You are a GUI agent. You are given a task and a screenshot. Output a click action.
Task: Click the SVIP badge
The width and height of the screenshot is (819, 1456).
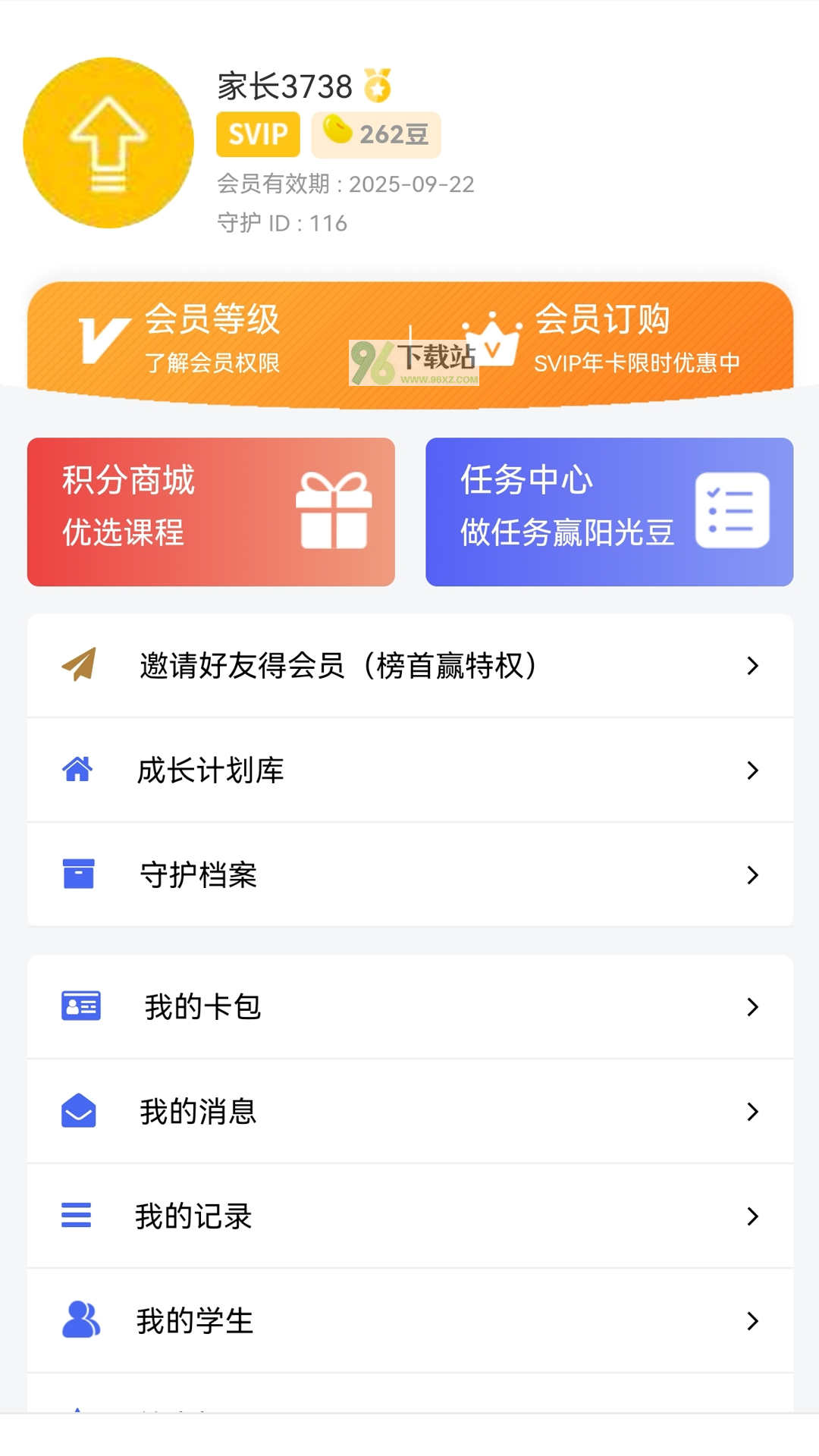pyautogui.click(x=257, y=134)
